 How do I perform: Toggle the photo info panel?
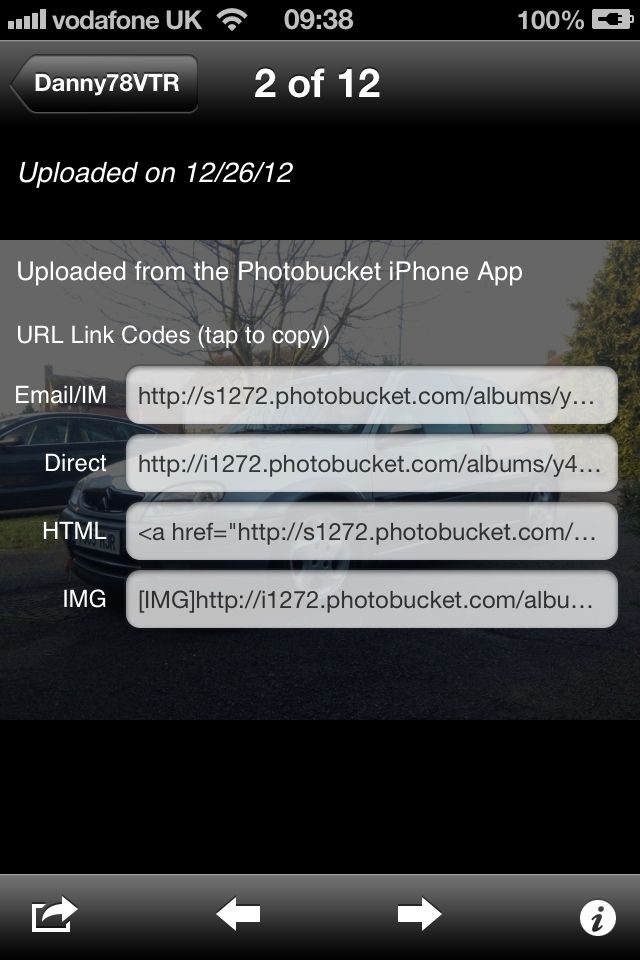click(x=597, y=916)
